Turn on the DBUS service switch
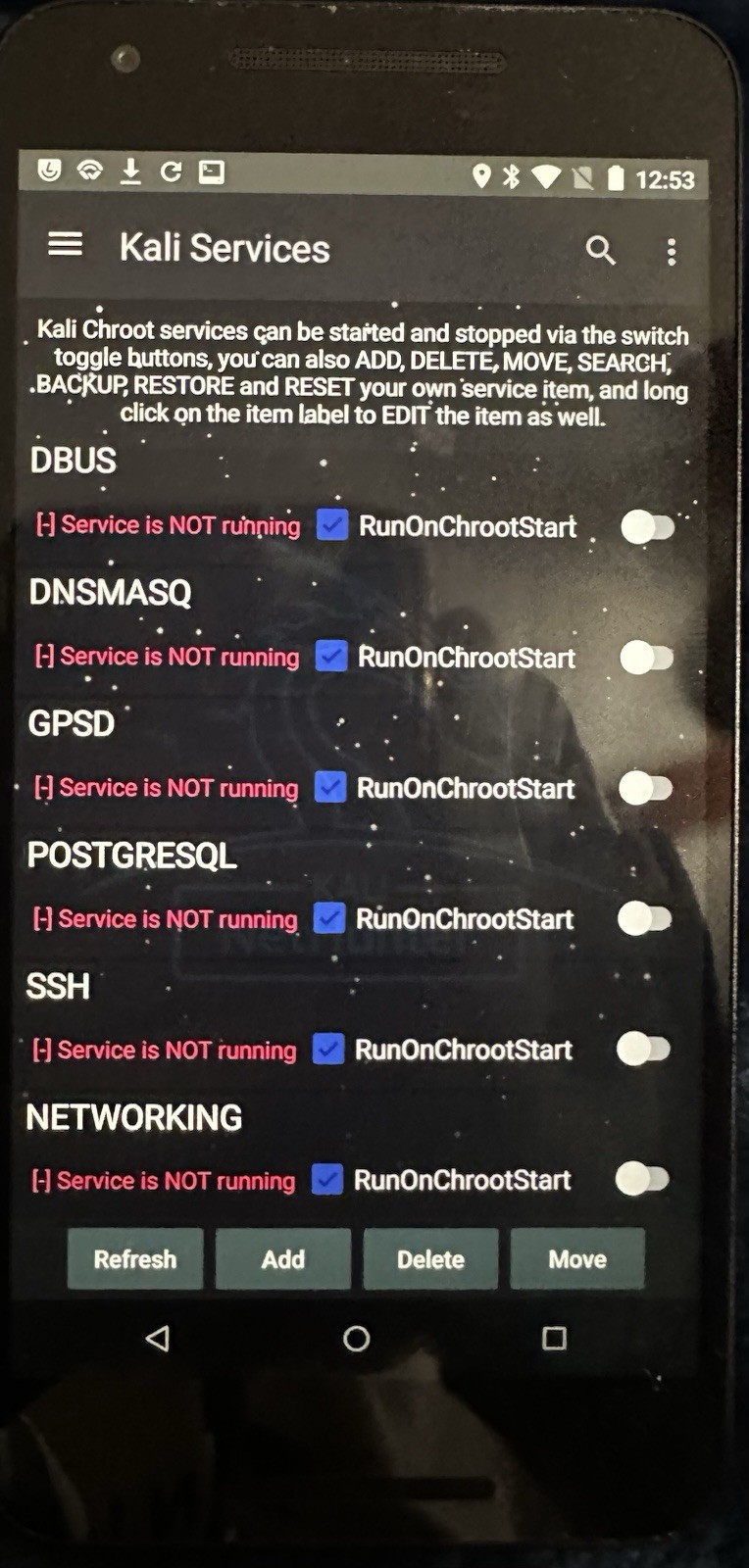Image resolution: width=749 pixels, height=1568 pixels. pyautogui.click(x=648, y=527)
